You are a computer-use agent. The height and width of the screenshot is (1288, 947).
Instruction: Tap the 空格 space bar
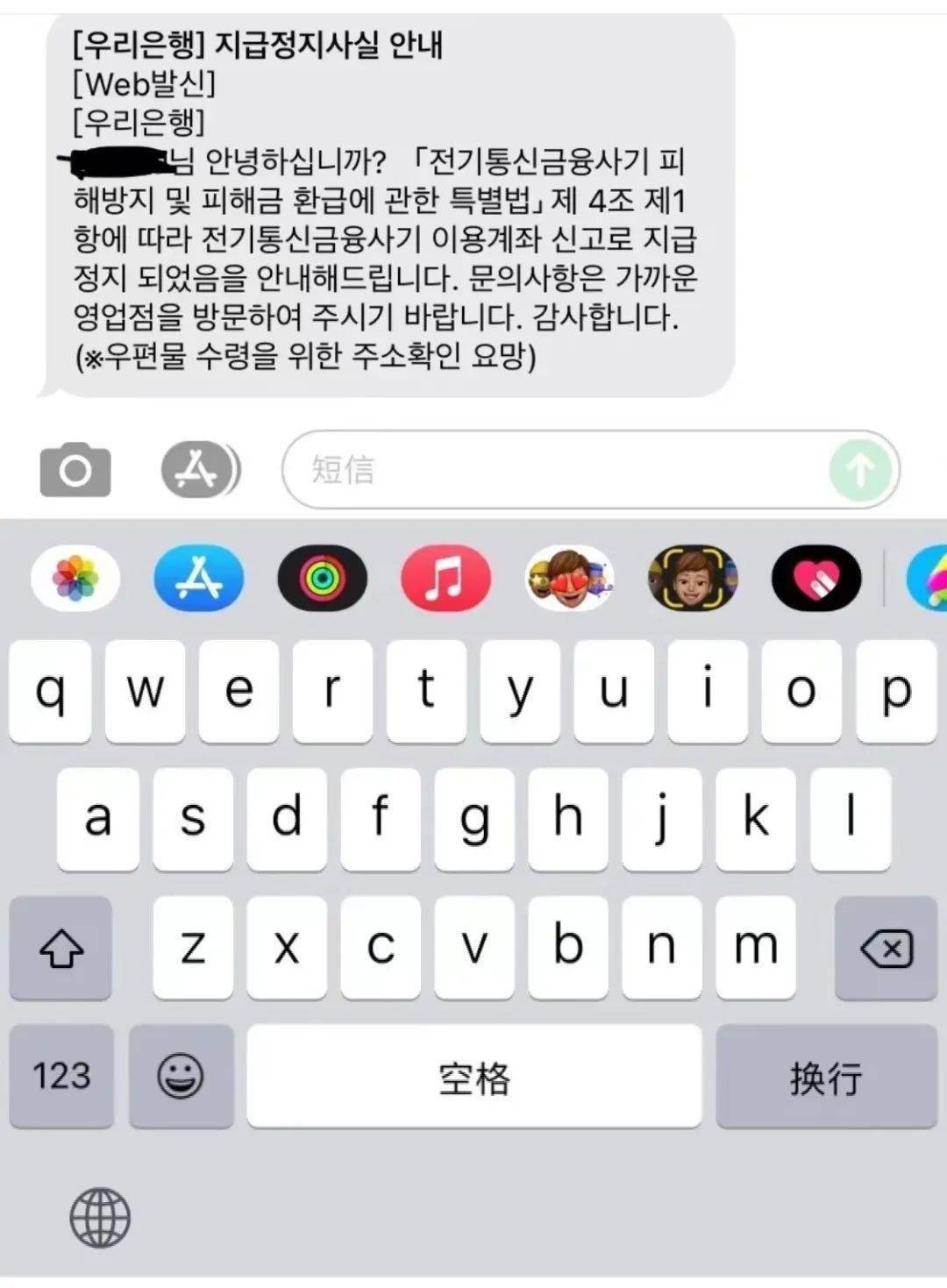[x=473, y=1076]
